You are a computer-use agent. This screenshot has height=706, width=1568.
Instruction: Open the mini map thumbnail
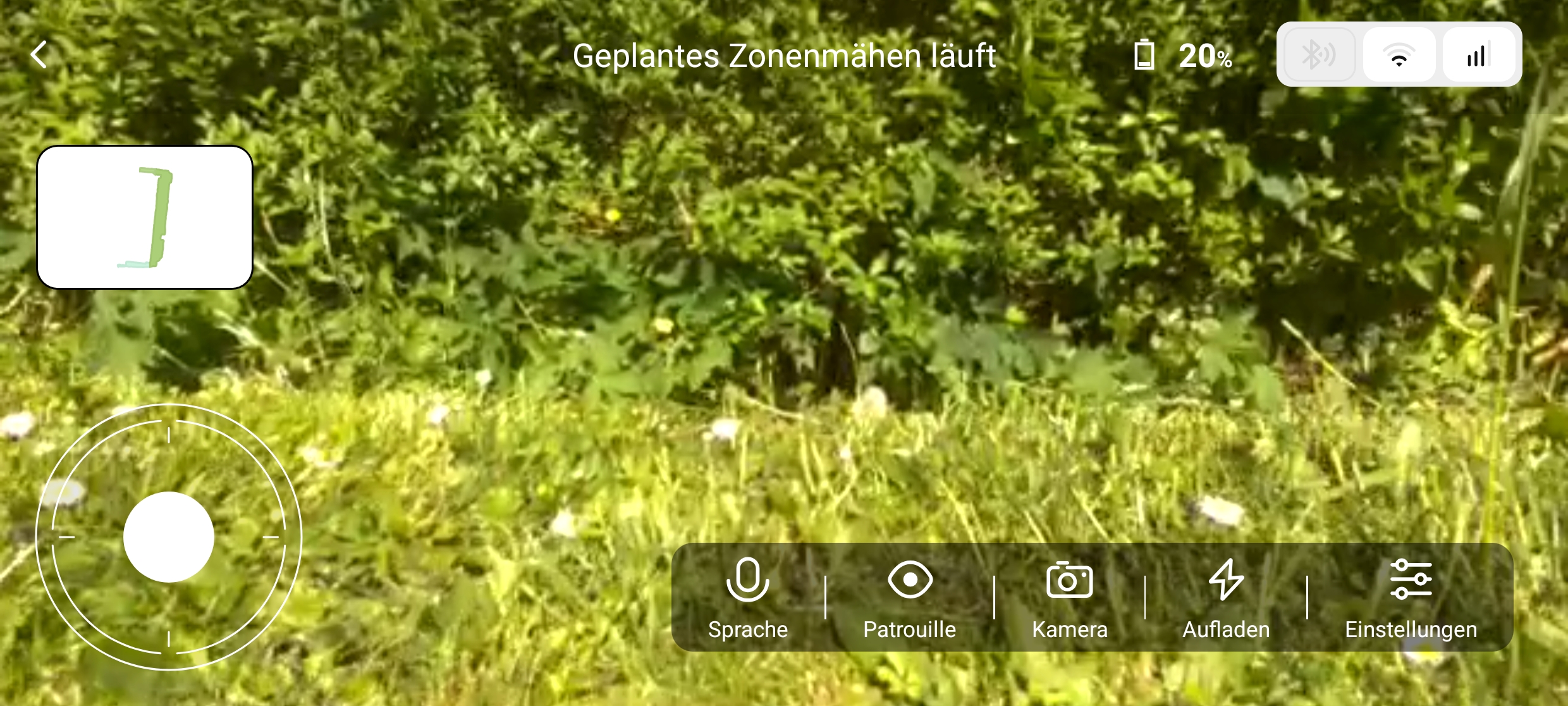145,217
